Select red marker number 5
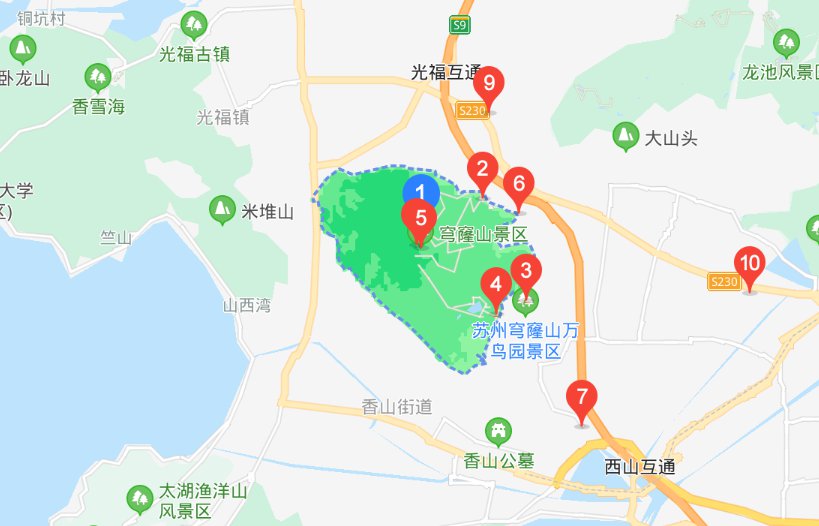Screen dimensions: 819x526 click(419, 217)
